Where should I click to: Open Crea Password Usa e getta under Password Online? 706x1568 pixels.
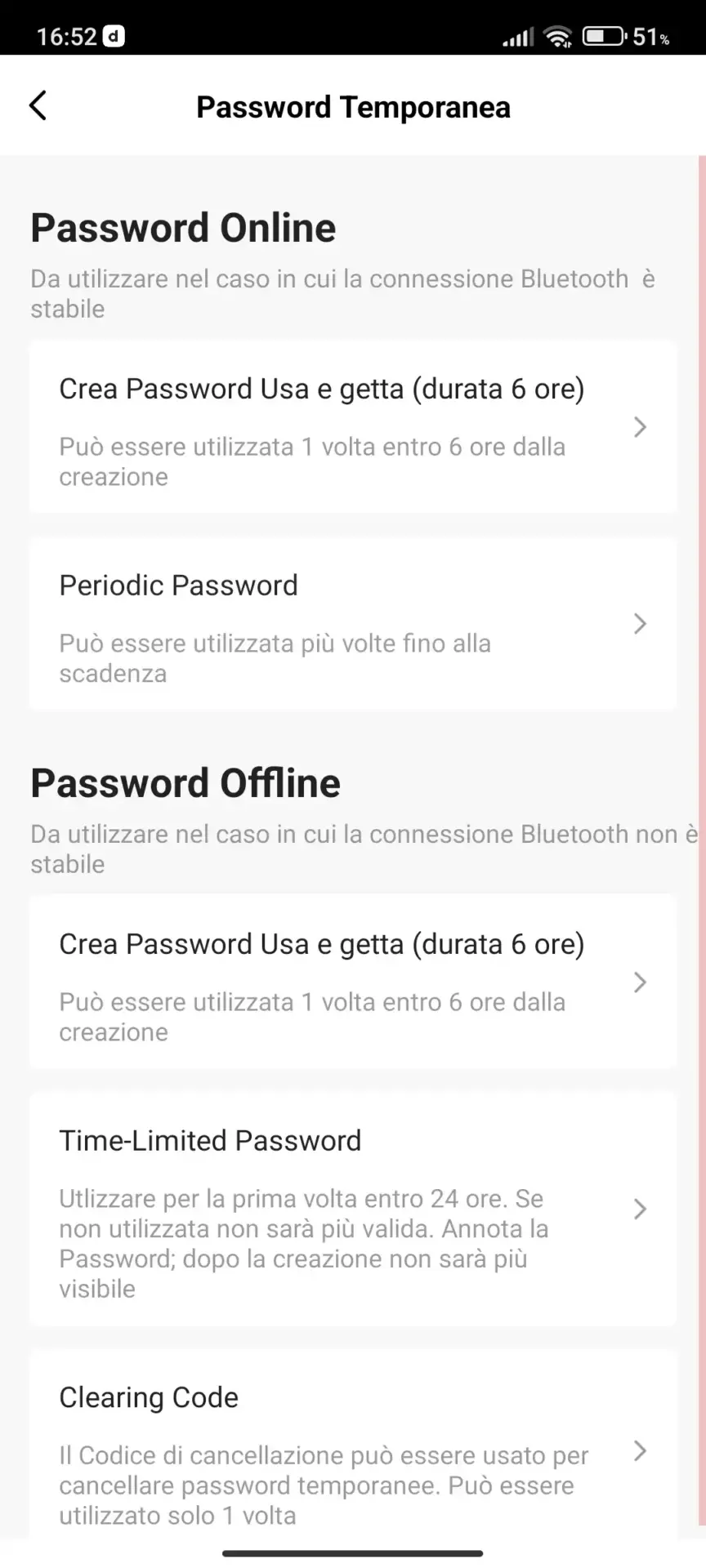353,427
